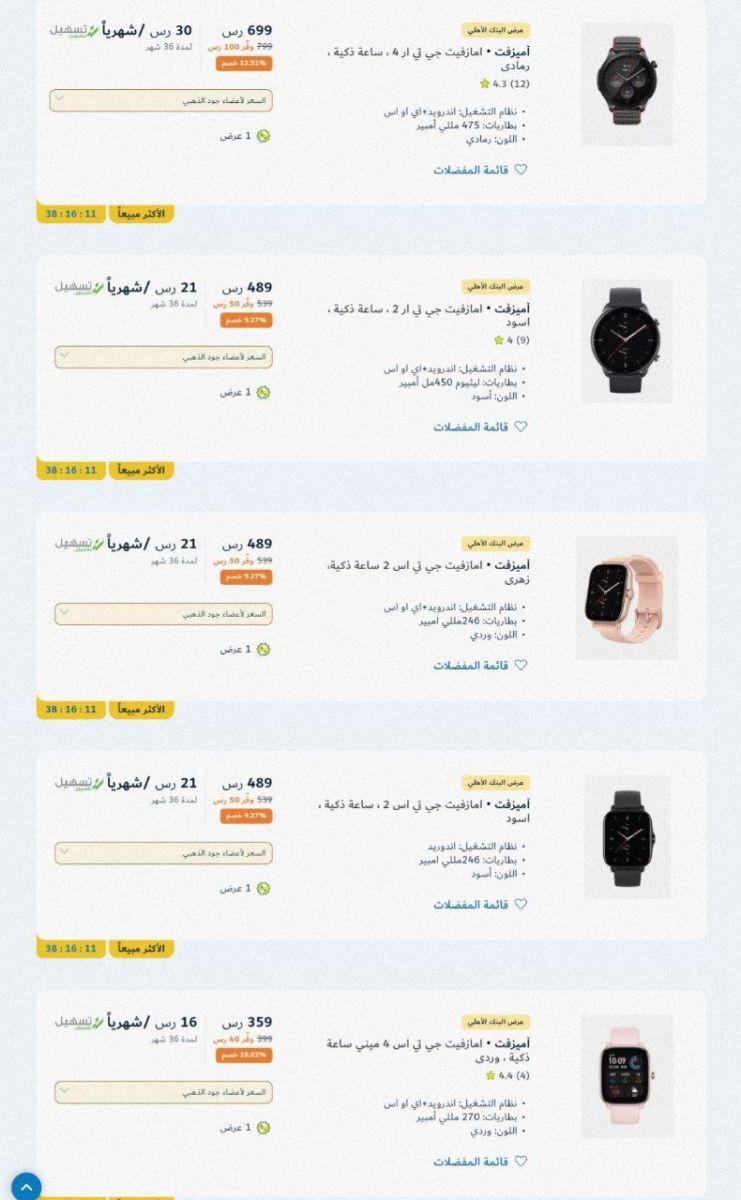741x1200 pixels.
Task: View the 1 offer for Amazfit GTR 4
Action: [245, 136]
